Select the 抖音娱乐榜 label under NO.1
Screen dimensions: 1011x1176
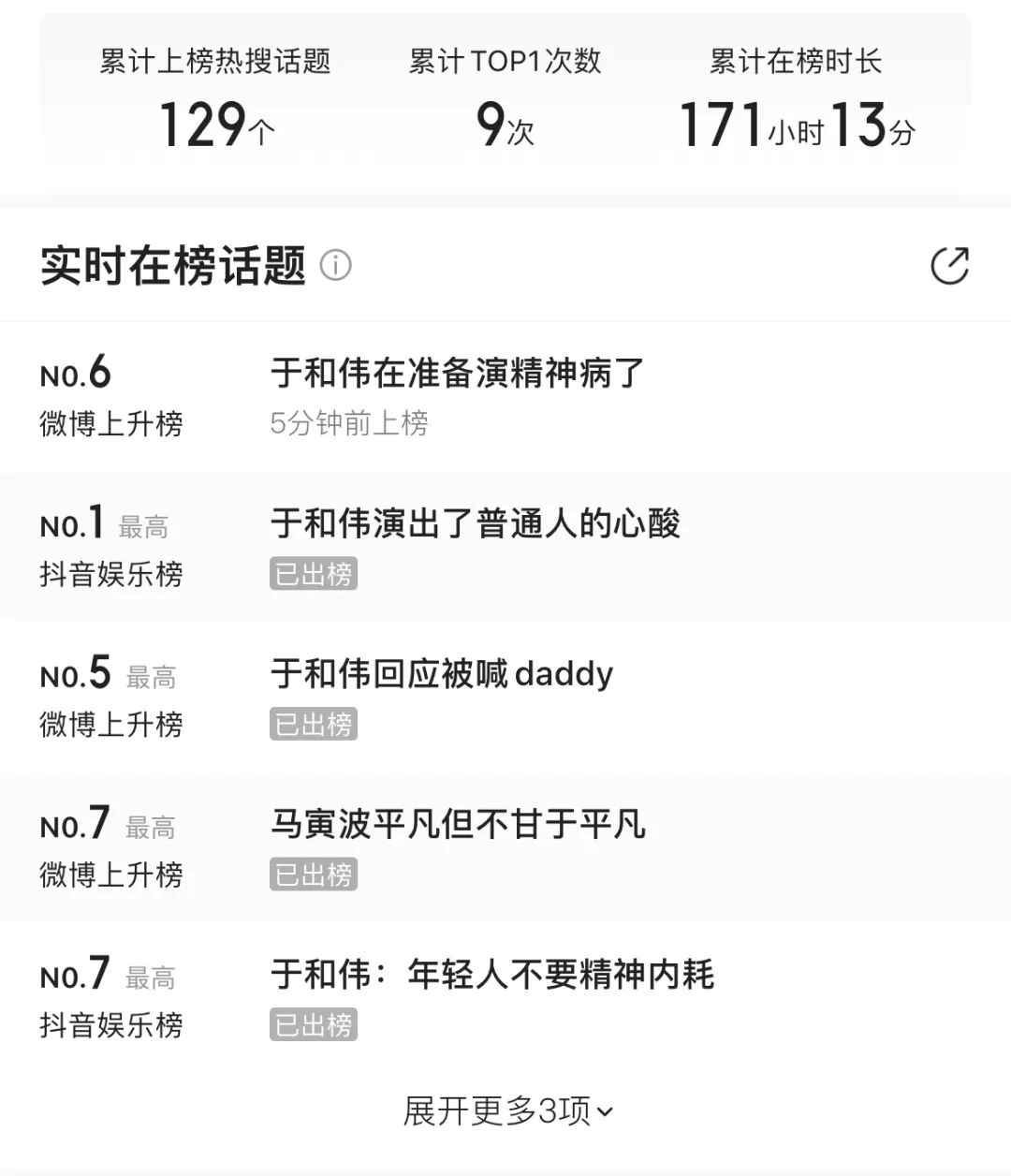click(x=112, y=574)
